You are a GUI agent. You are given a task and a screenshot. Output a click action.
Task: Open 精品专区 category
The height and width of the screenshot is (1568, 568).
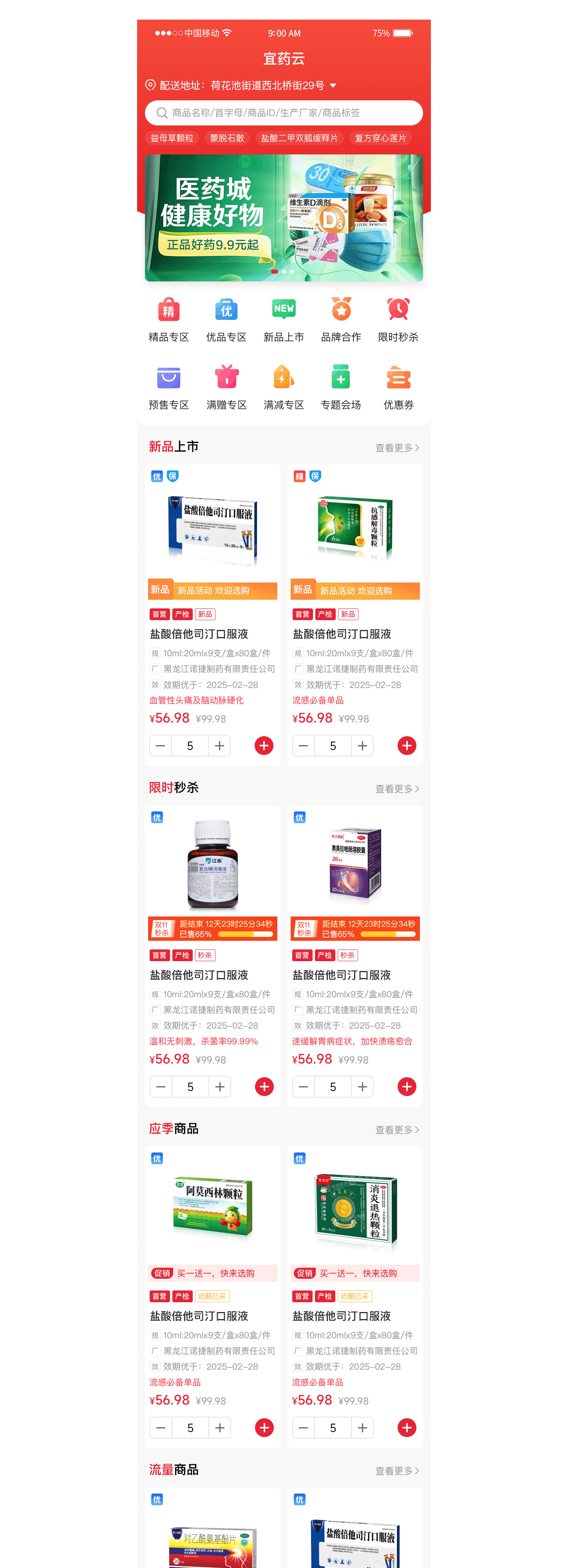coord(168,319)
